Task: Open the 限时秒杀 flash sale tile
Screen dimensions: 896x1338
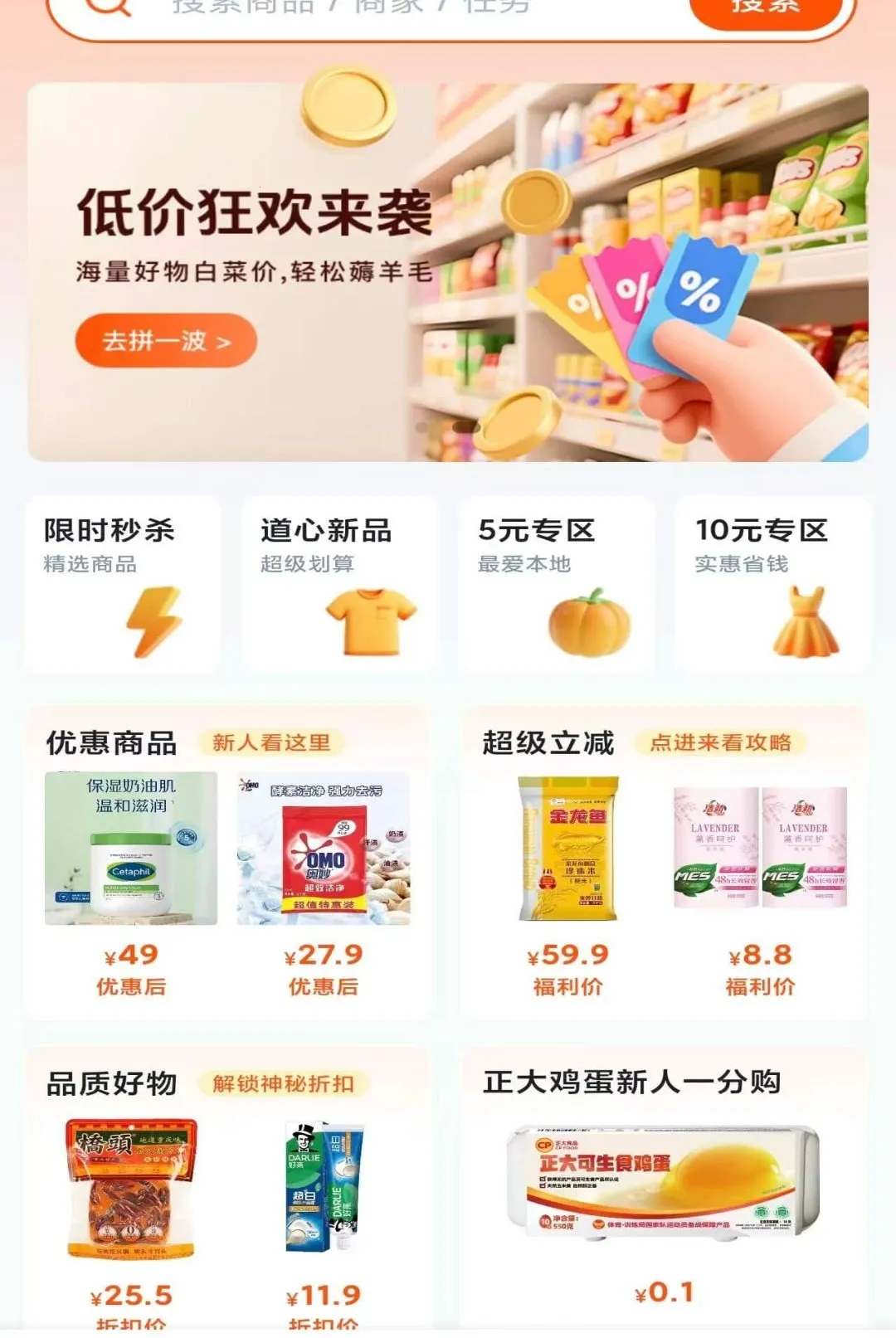Action: click(x=123, y=584)
